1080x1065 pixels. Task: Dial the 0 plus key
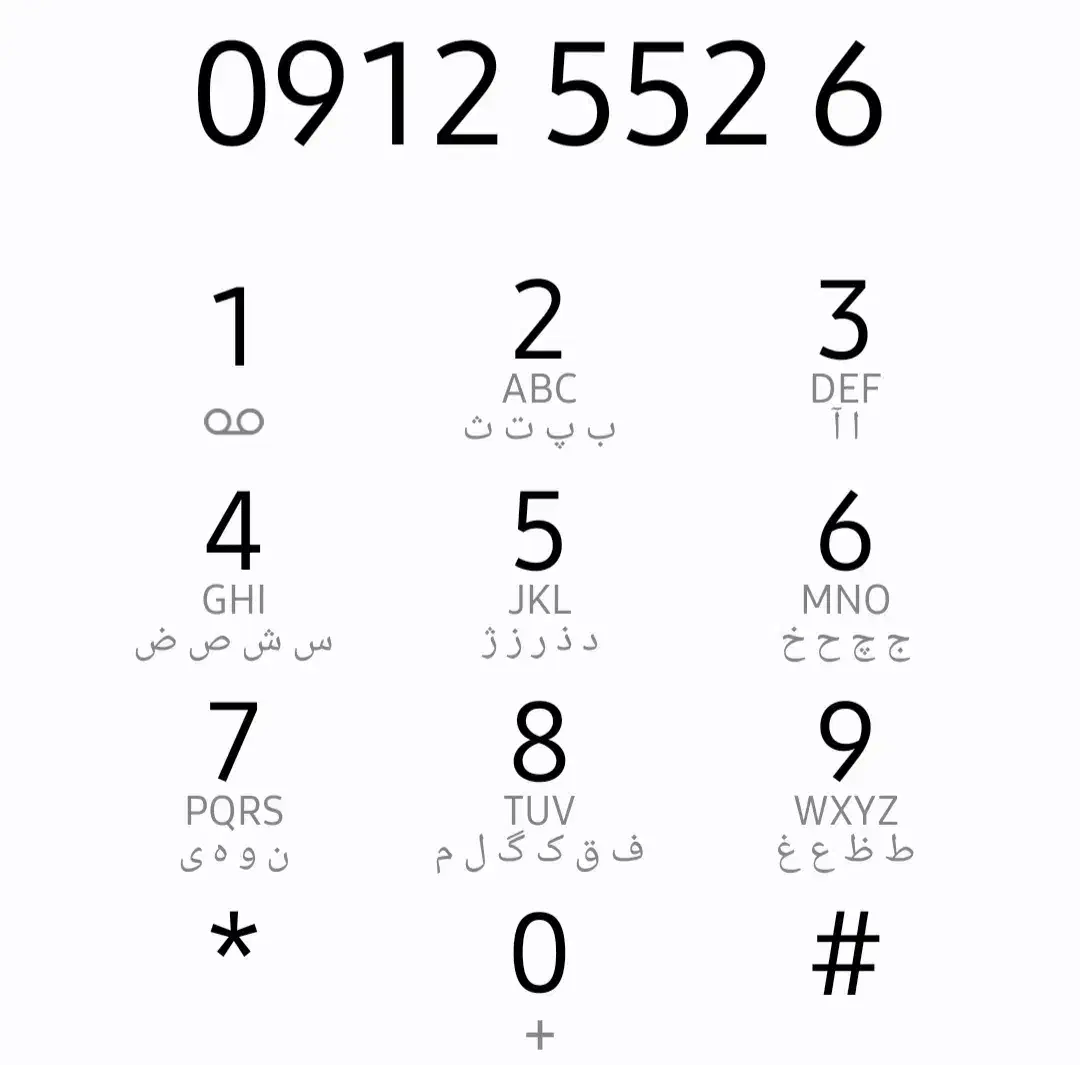click(x=539, y=980)
